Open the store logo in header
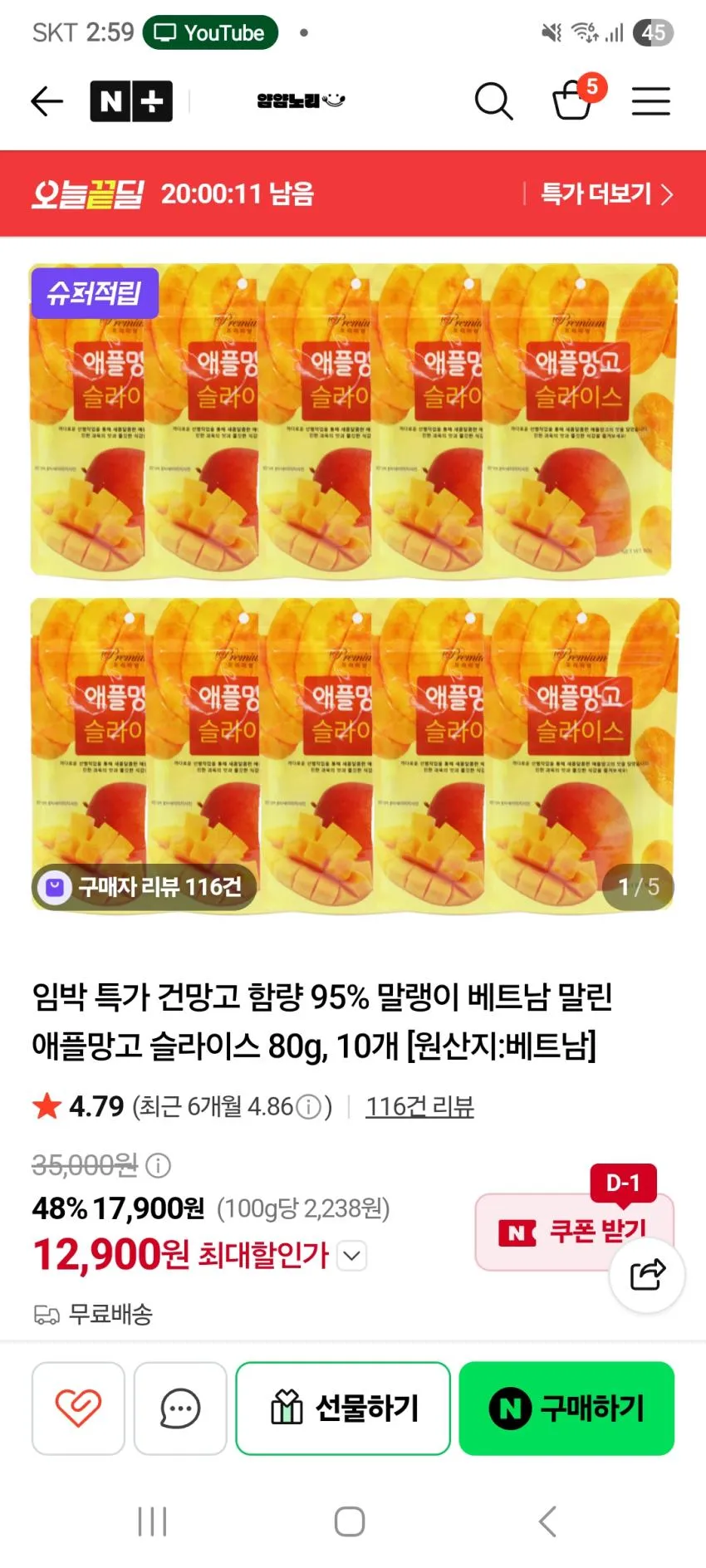The width and height of the screenshot is (706, 1568). (301, 100)
